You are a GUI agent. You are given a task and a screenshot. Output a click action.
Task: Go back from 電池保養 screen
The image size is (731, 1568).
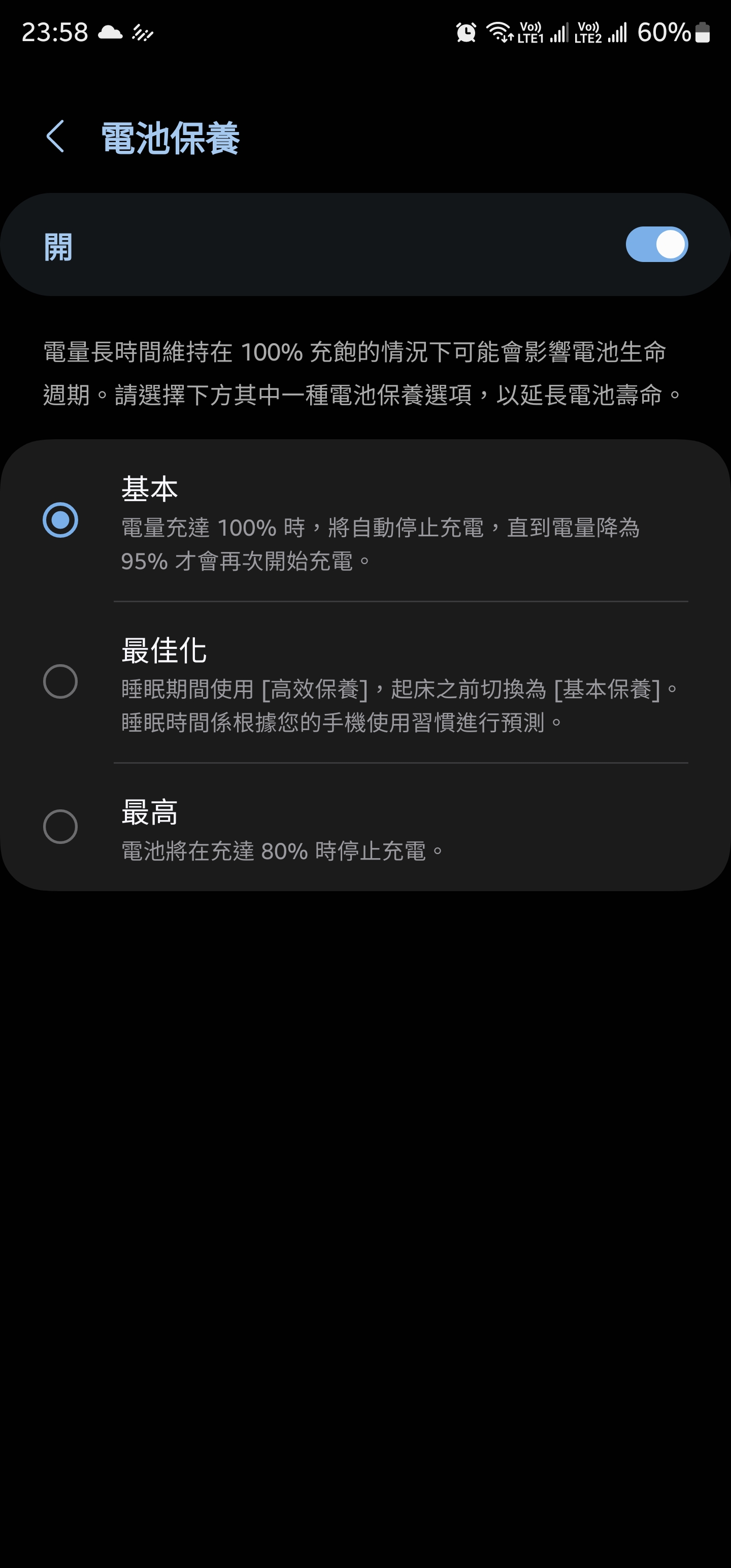pyautogui.click(x=55, y=137)
